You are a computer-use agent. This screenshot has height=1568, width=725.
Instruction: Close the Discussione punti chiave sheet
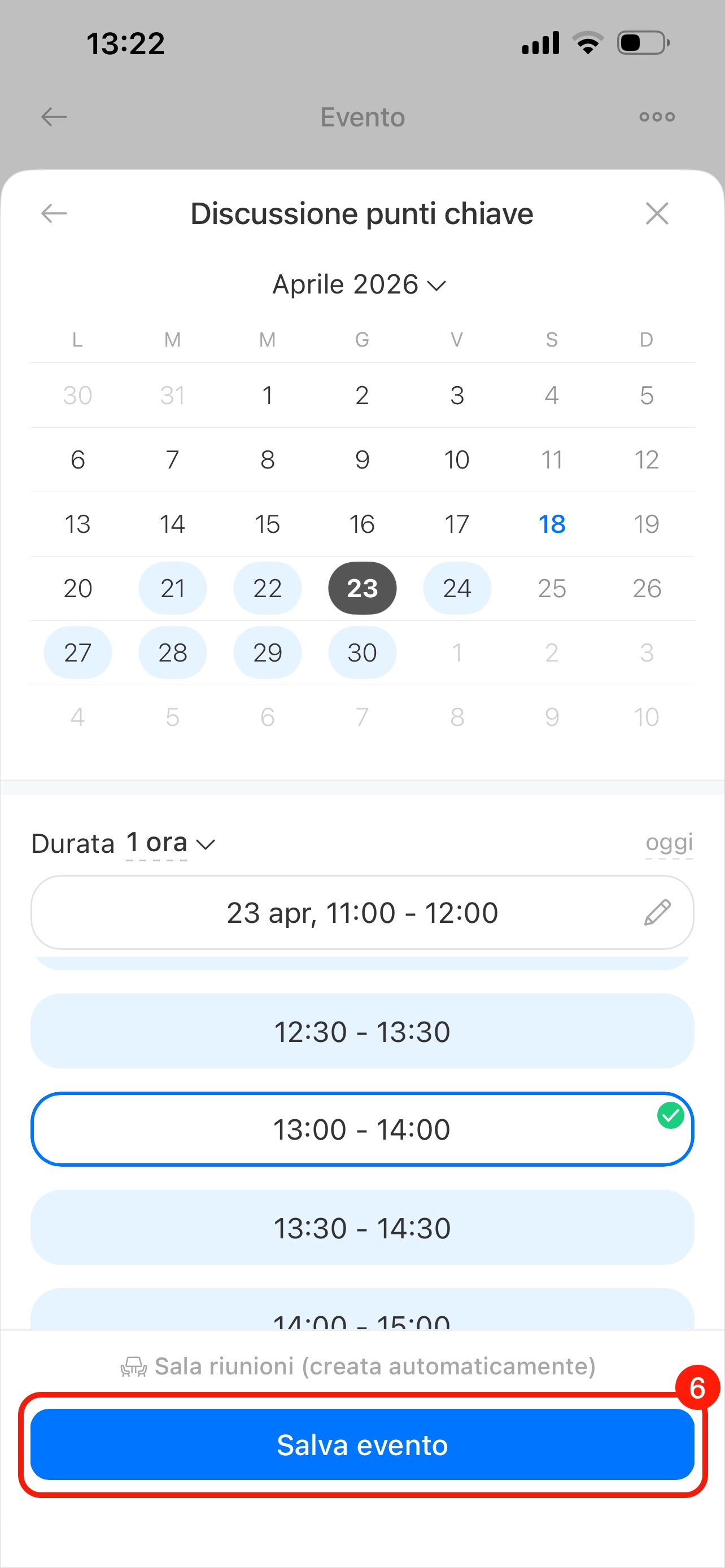coord(657,214)
